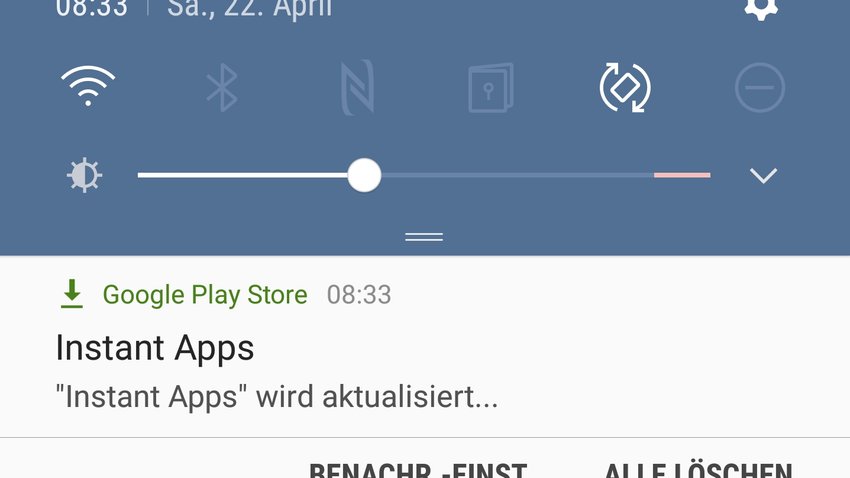Turn on Bluetooth

(x=221, y=88)
